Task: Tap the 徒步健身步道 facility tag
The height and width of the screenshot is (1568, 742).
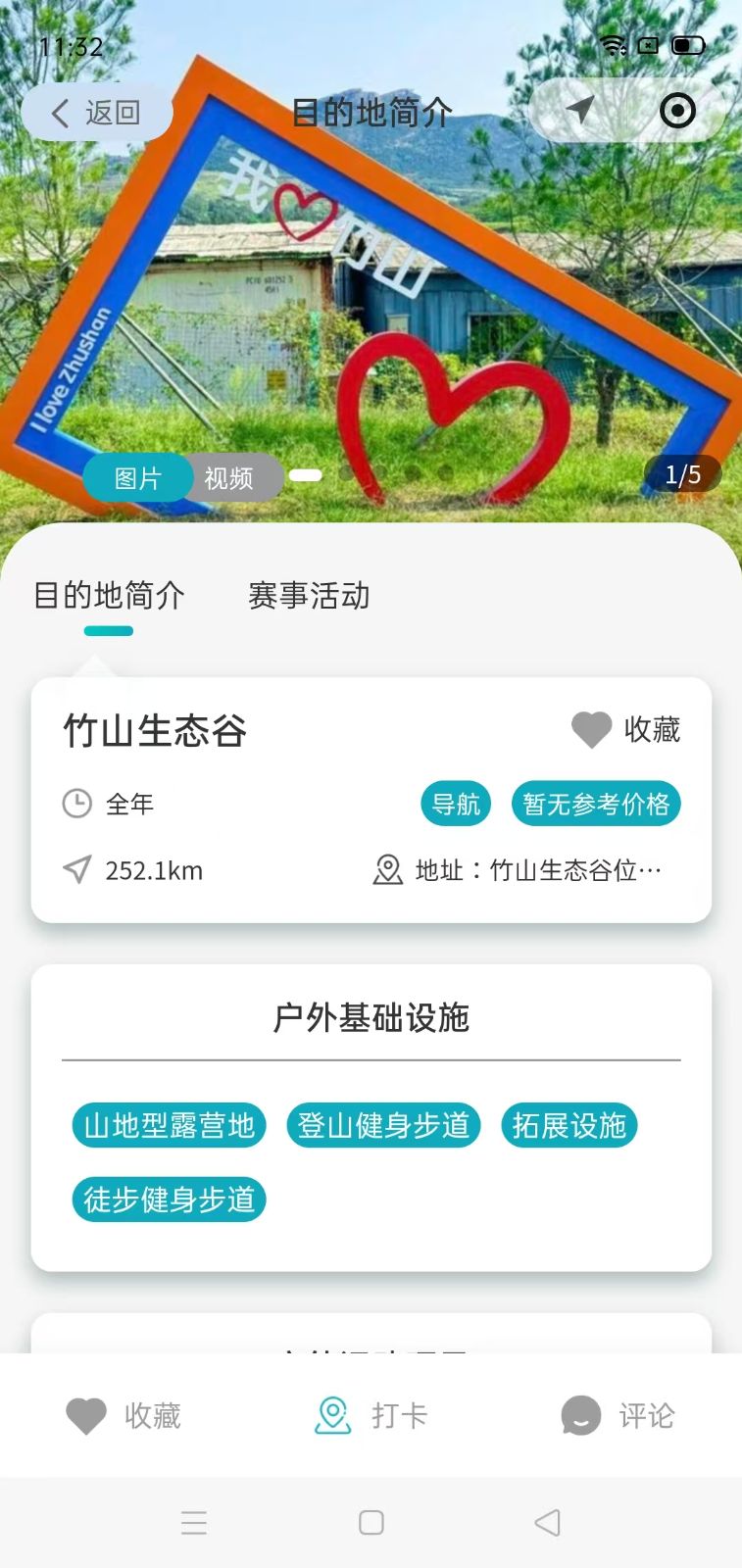Action: (x=169, y=1200)
